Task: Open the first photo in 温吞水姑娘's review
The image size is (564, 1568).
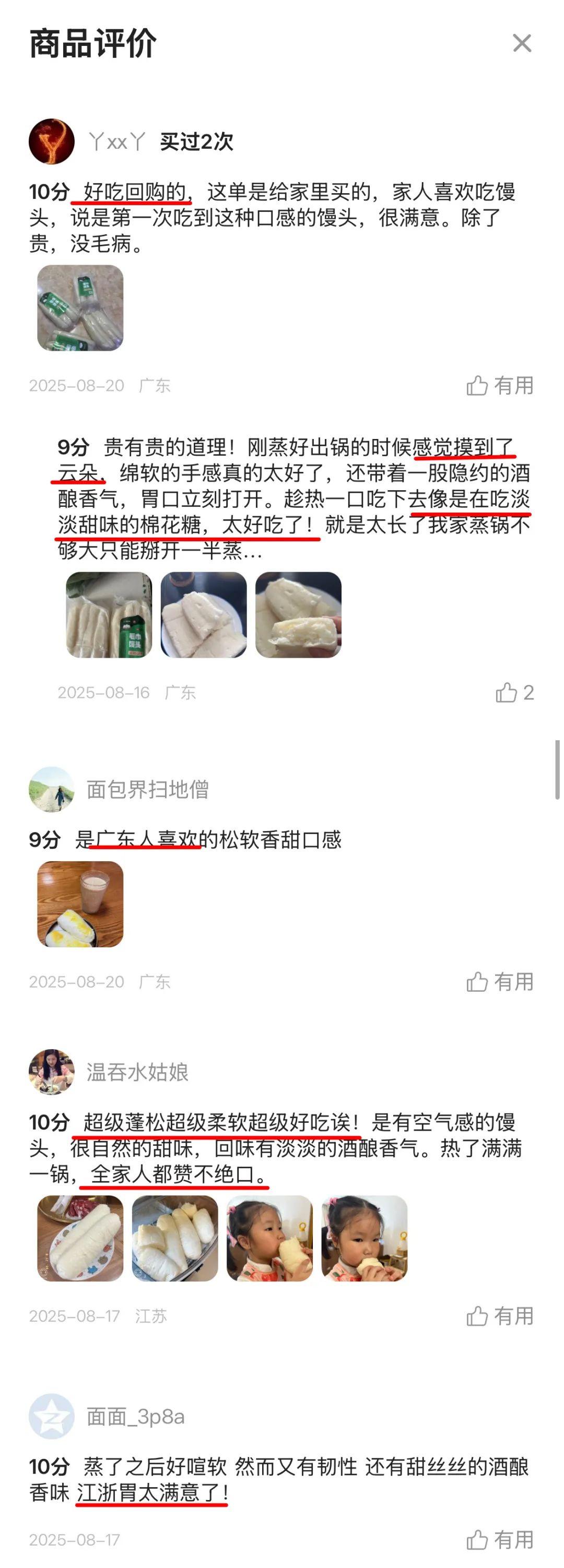Action: tap(80, 1239)
